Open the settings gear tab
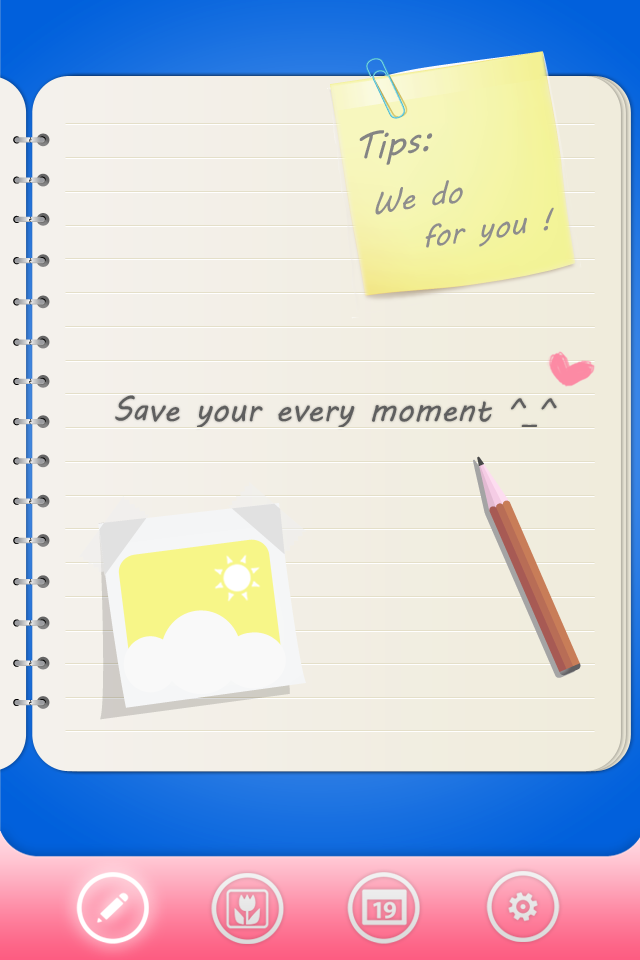This screenshot has width=640, height=960. (x=521, y=907)
